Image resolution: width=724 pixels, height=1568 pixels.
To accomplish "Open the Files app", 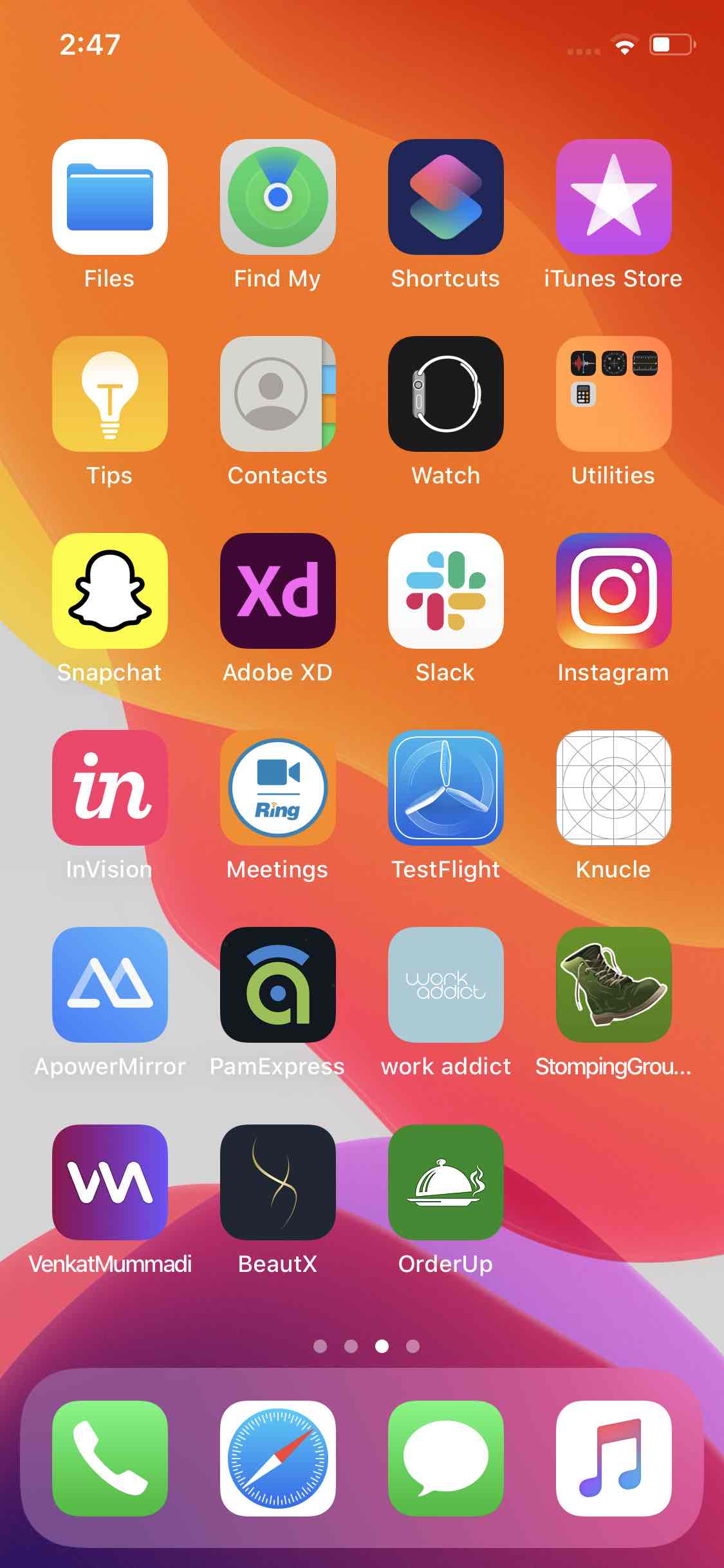I will coord(109,197).
